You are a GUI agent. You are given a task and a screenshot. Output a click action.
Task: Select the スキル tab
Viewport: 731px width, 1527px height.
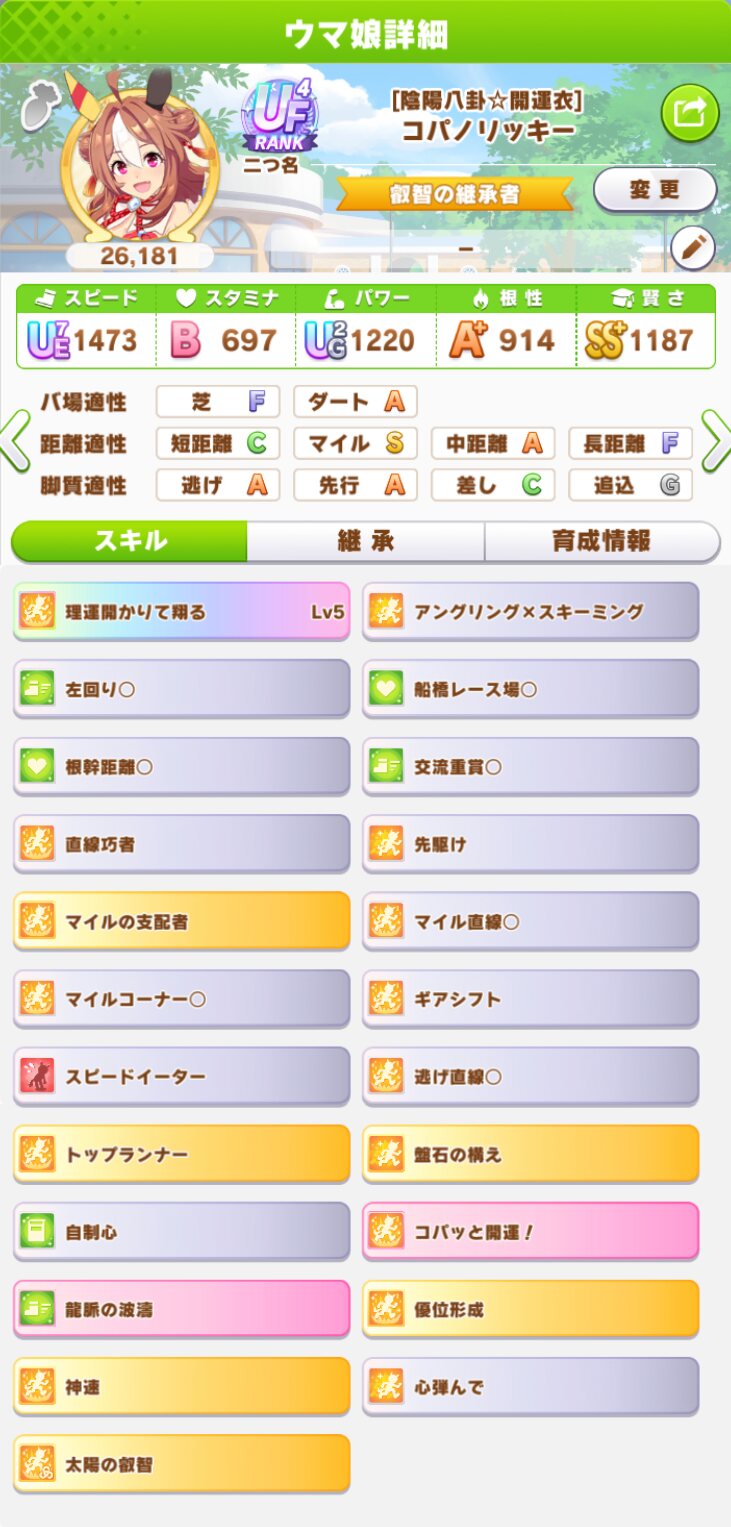tap(130, 541)
